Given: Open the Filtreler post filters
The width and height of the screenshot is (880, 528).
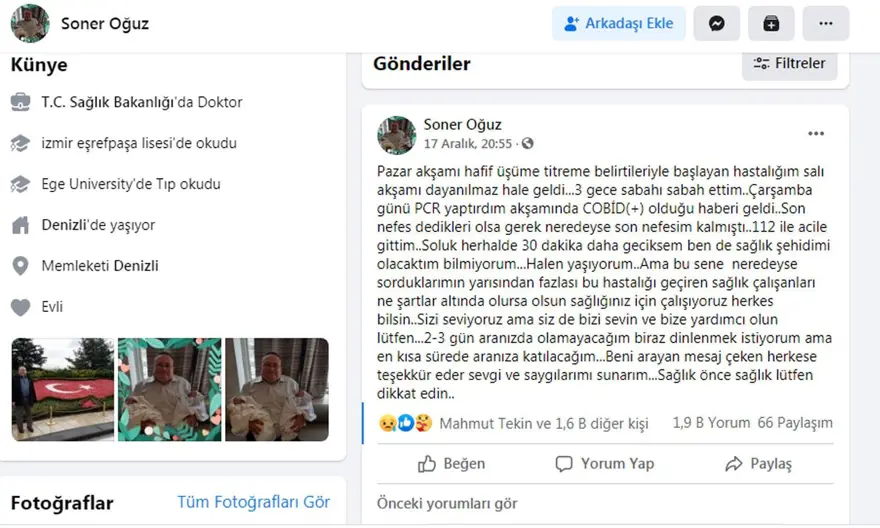Looking at the screenshot, I should click(x=790, y=63).
